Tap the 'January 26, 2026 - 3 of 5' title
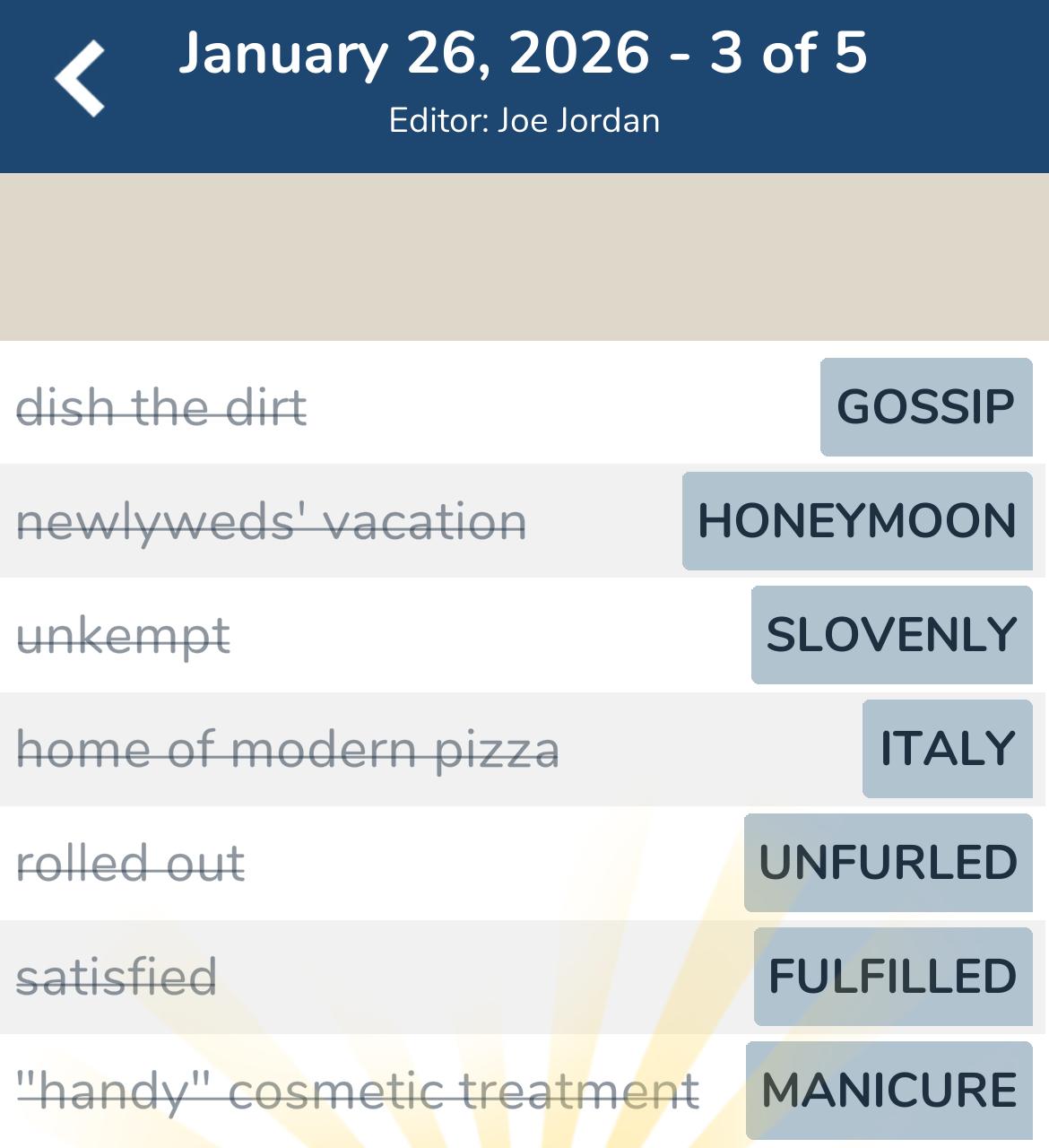 point(524,54)
